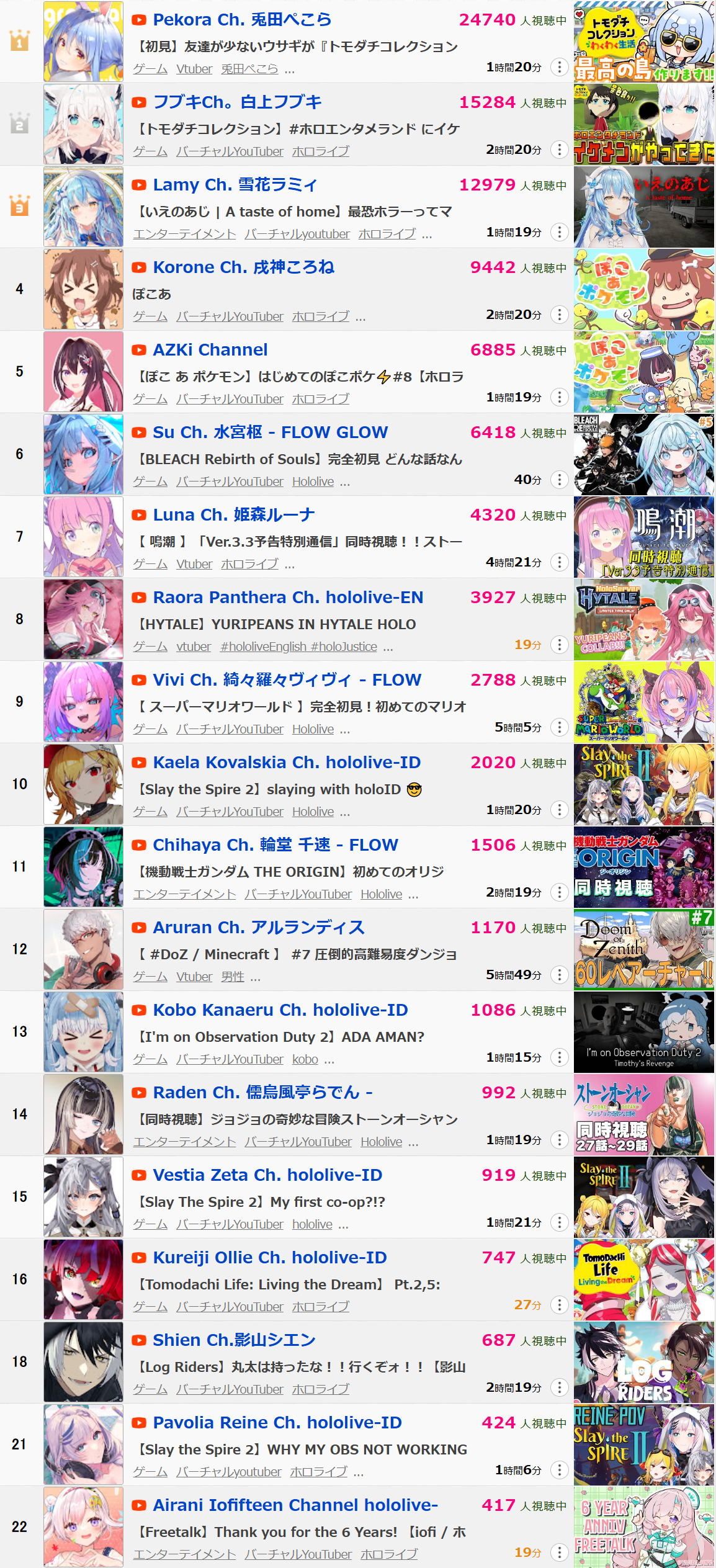Screen dimensions: 716x1568
Task: Tap the Vtuber tag under Luna Ch.
Action: 194,564
